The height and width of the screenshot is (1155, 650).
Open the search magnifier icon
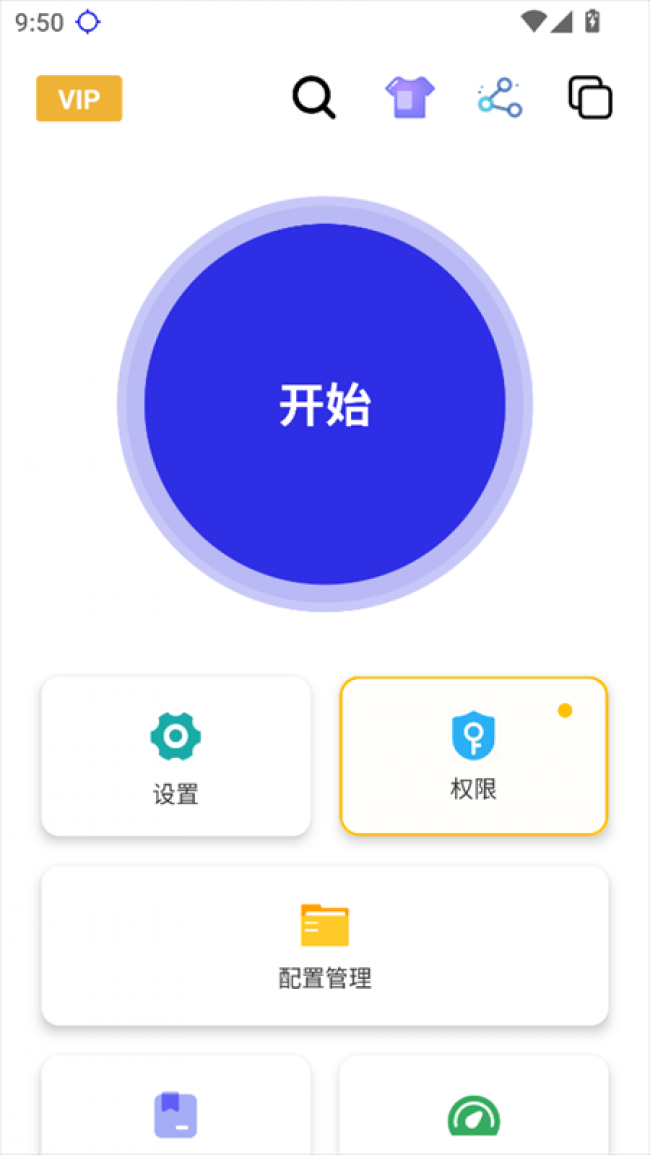point(313,98)
